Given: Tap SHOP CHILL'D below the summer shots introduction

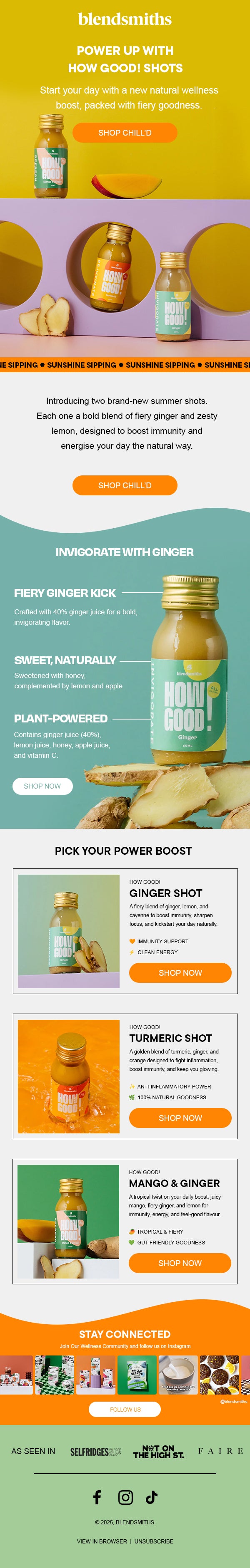Looking at the screenshot, I should tap(125, 485).
